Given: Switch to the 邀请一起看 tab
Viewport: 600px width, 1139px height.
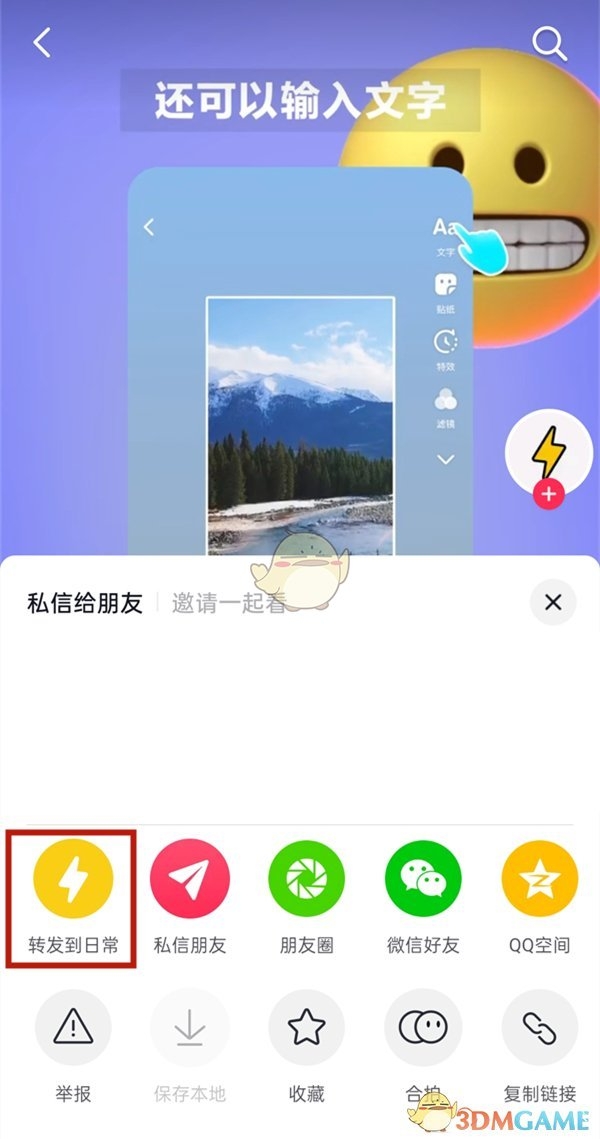Looking at the screenshot, I should pyautogui.click(x=229, y=603).
